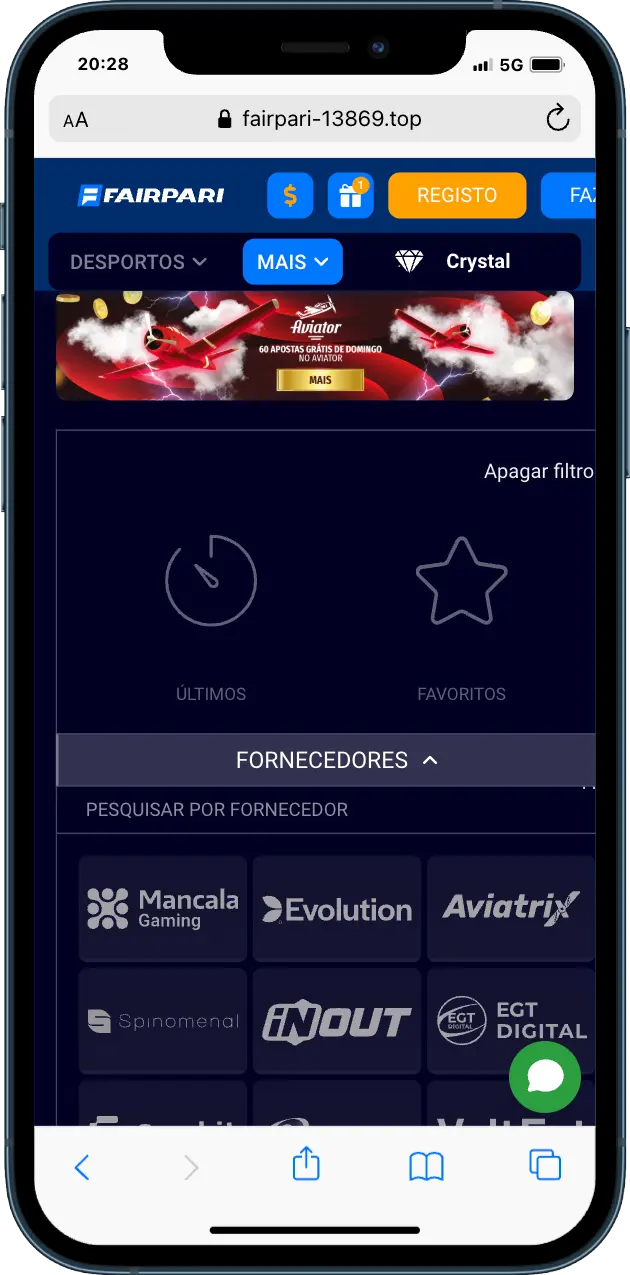
Task: Select the Spinomenal provider
Action: click(x=163, y=1020)
